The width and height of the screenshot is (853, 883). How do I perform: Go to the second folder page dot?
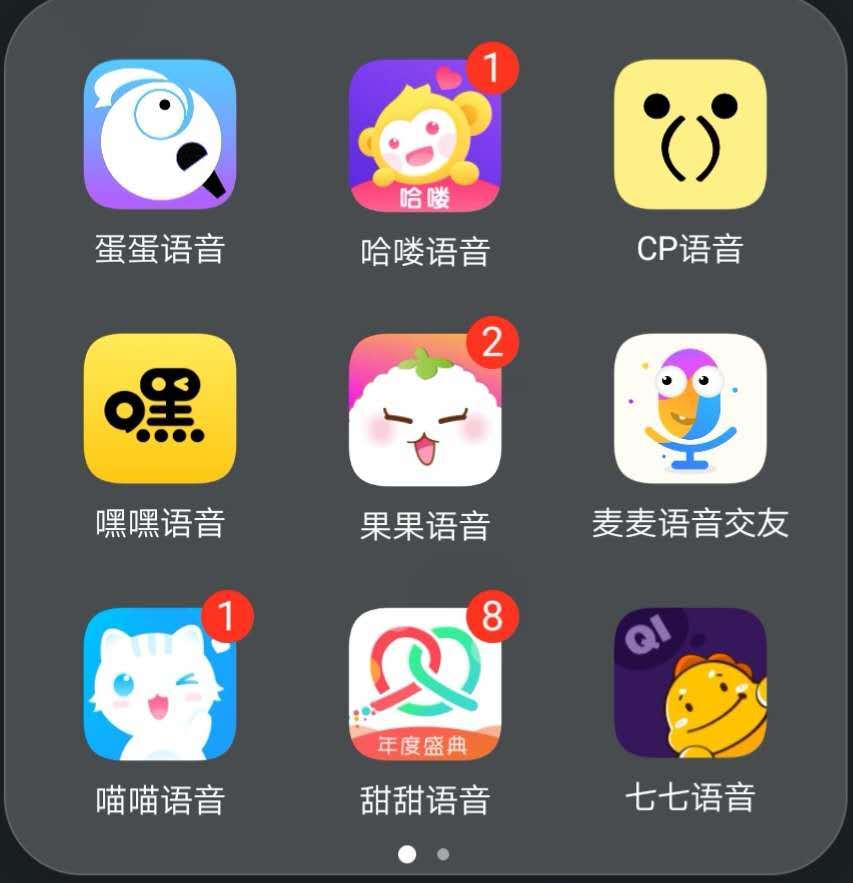[x=443, y=855]
